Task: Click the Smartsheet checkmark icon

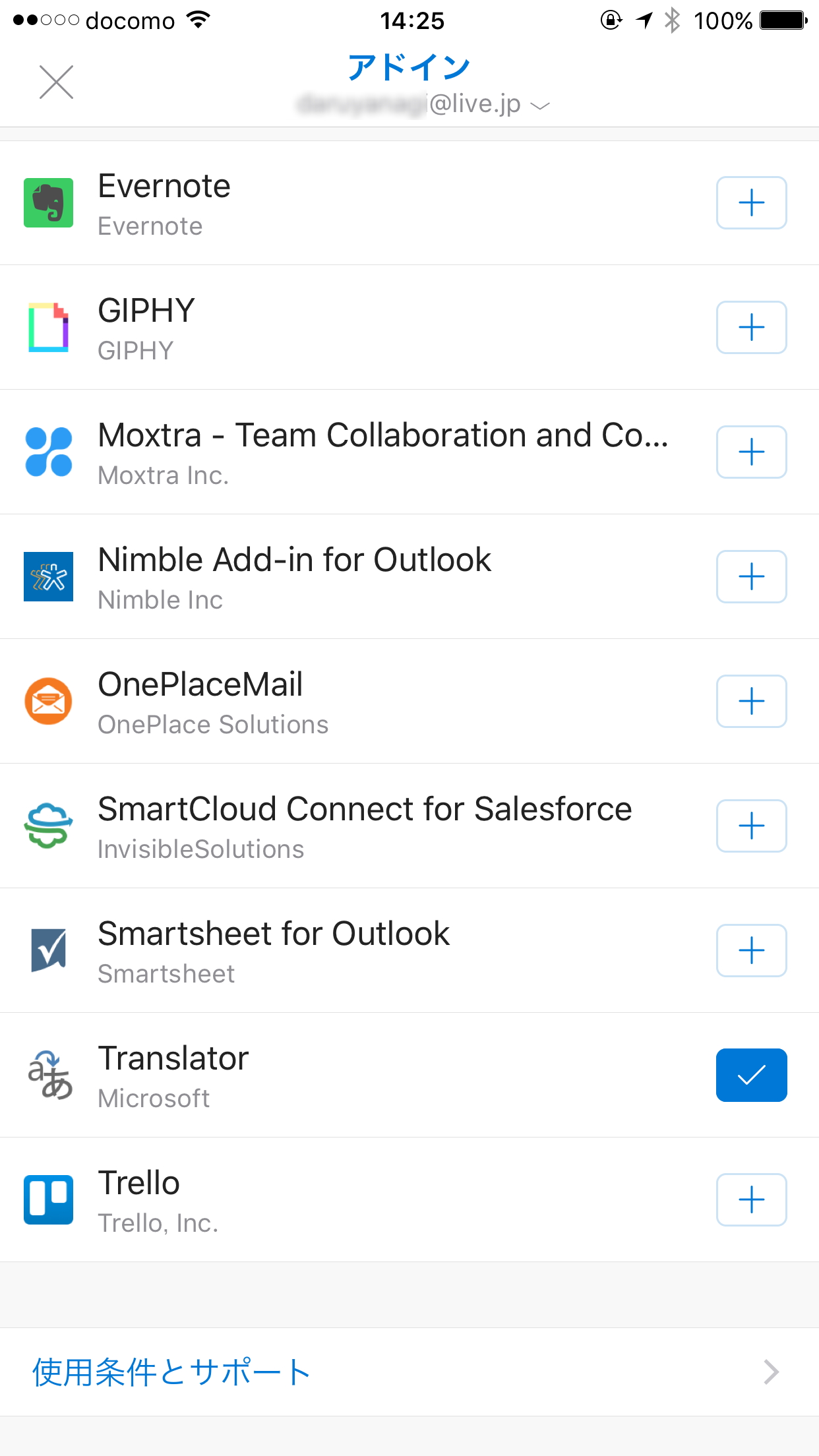Action: pyautogui.click(x=48, y=950)
